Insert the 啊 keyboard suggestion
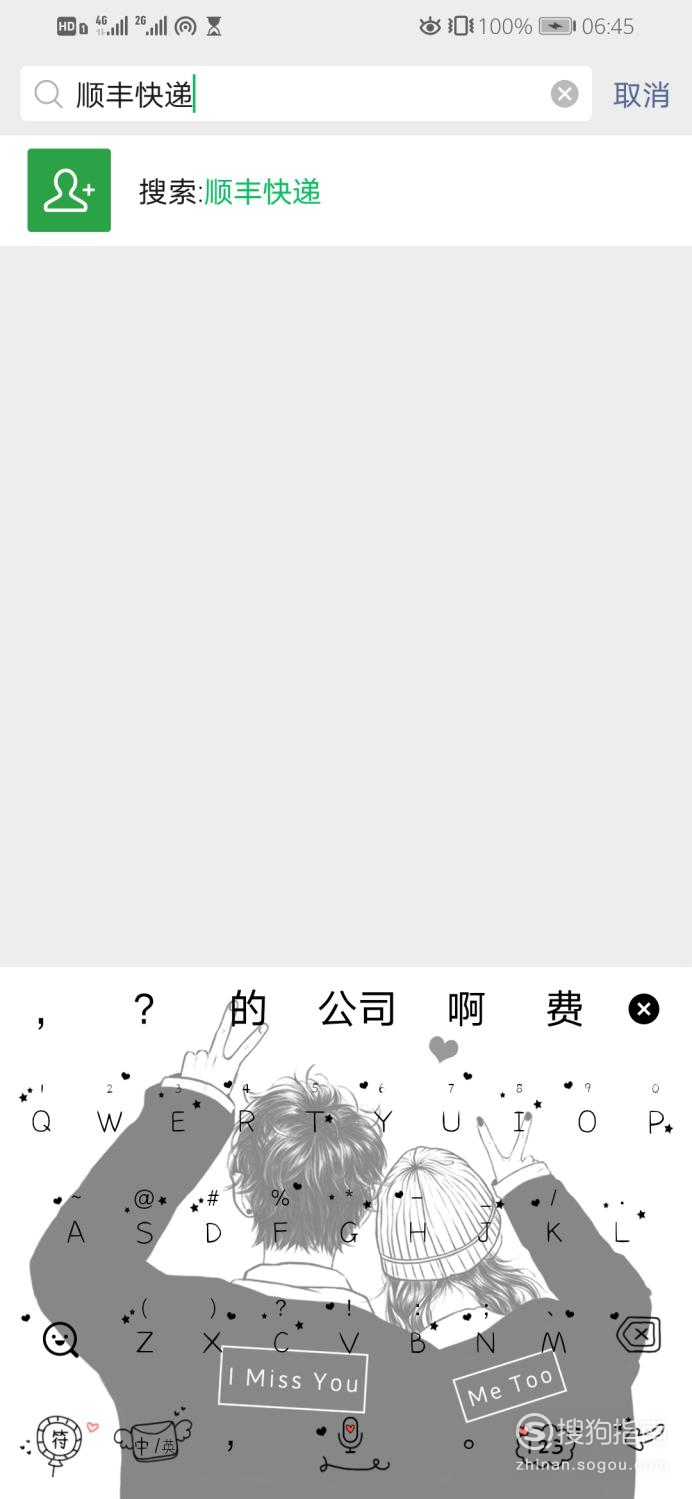692x1499 pixels. pyautogui.click(x=466, y=1009)
